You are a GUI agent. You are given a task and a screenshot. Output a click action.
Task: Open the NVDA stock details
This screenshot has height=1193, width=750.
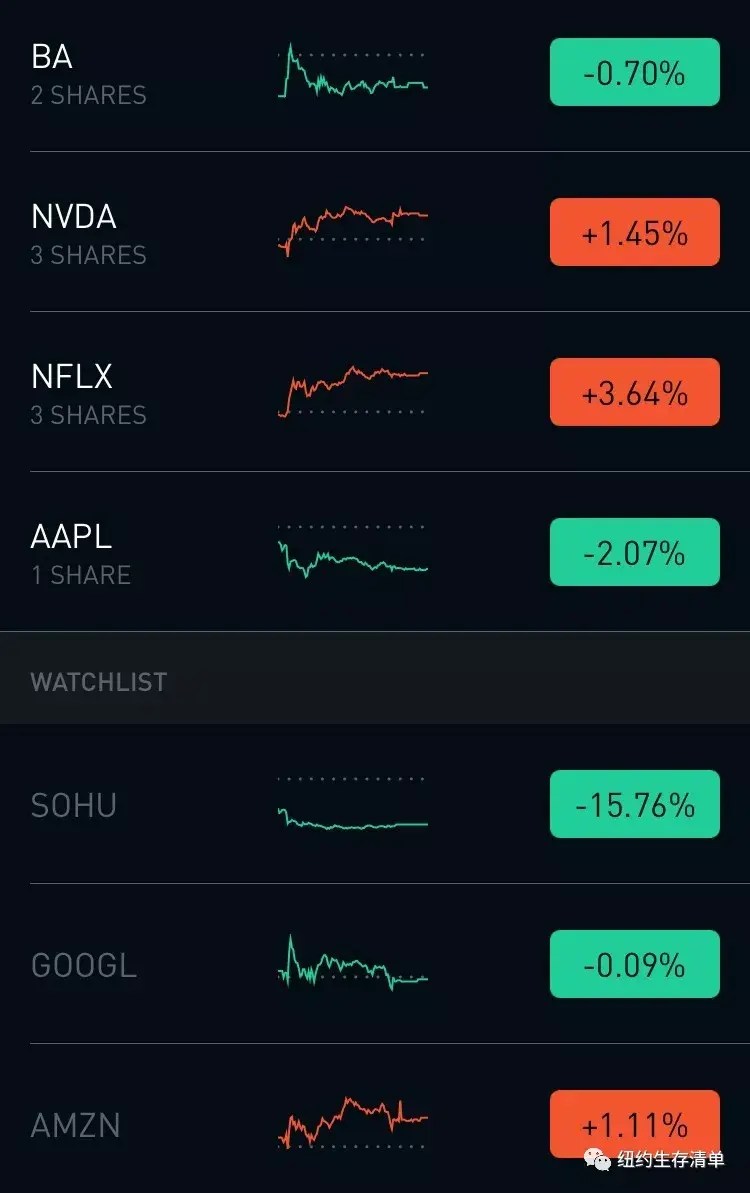point(375,232)
